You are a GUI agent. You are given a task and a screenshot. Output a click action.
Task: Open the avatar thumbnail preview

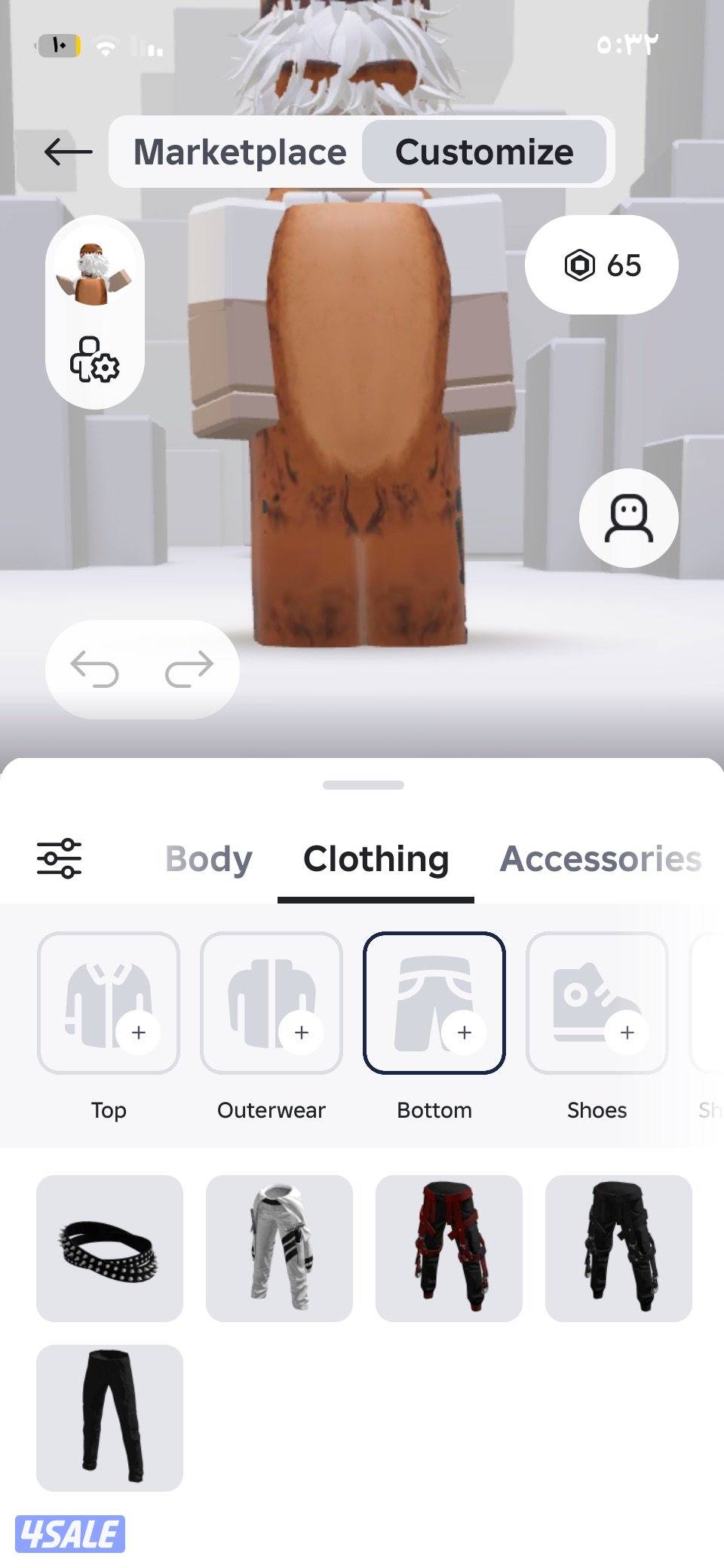(94, 273)
